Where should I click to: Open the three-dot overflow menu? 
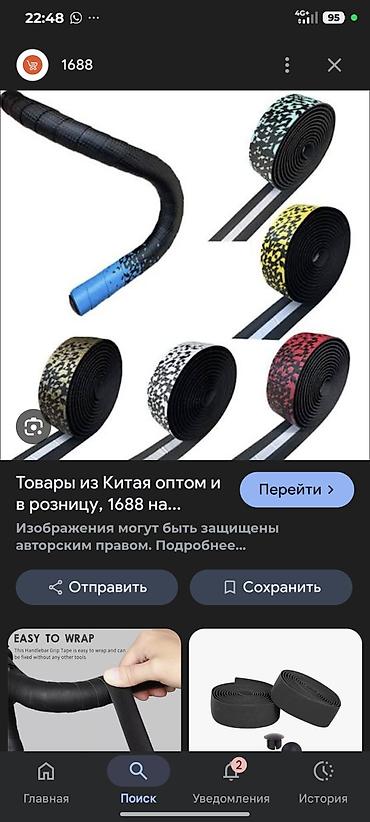[287, 65]
